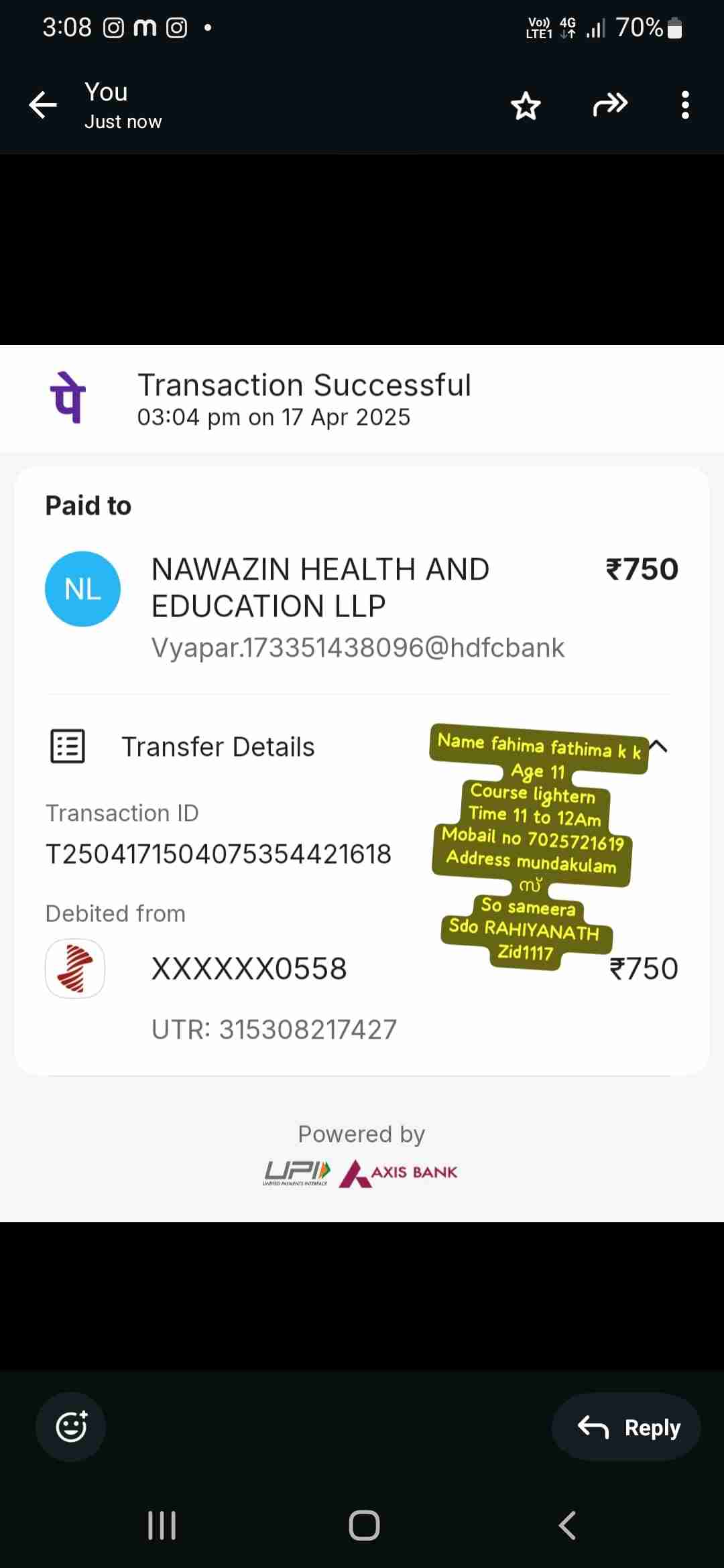Go to the home screen

coord(364,1526)
